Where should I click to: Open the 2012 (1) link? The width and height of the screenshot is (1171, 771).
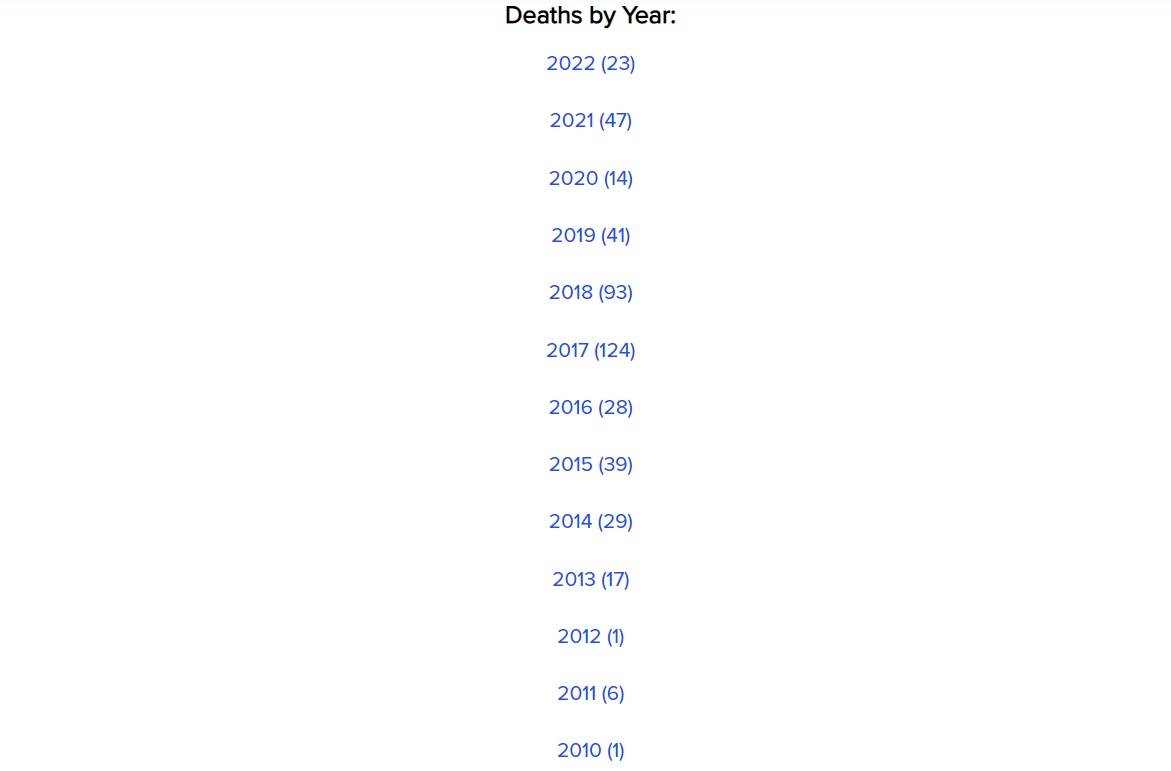click(590, 636)
